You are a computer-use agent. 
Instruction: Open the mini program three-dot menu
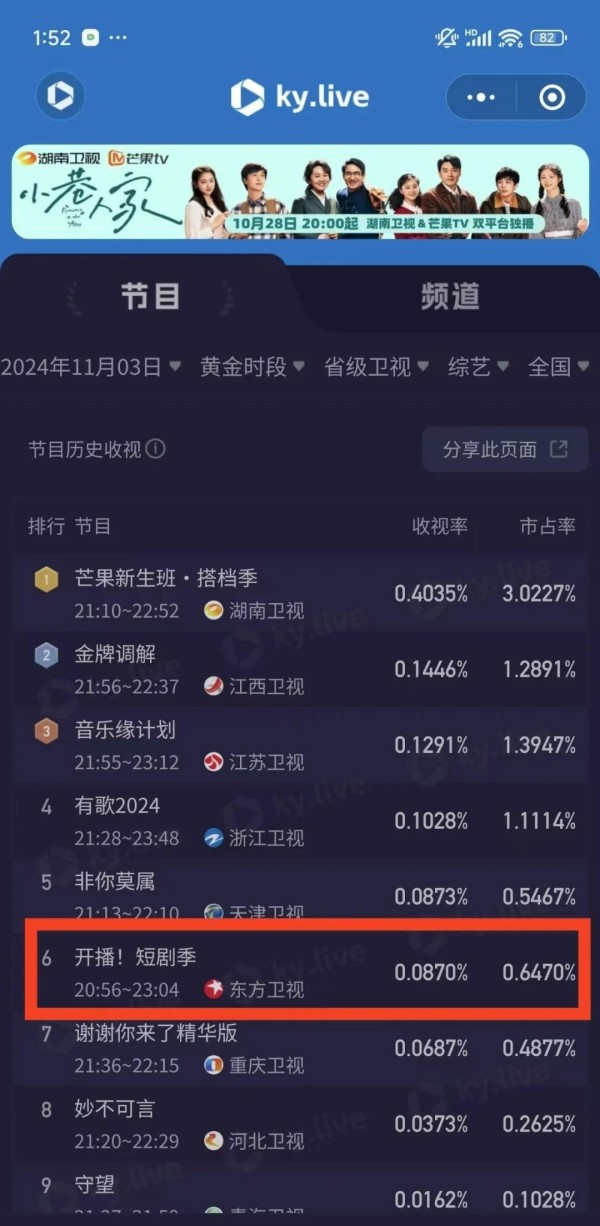click(x=481, y=97)
